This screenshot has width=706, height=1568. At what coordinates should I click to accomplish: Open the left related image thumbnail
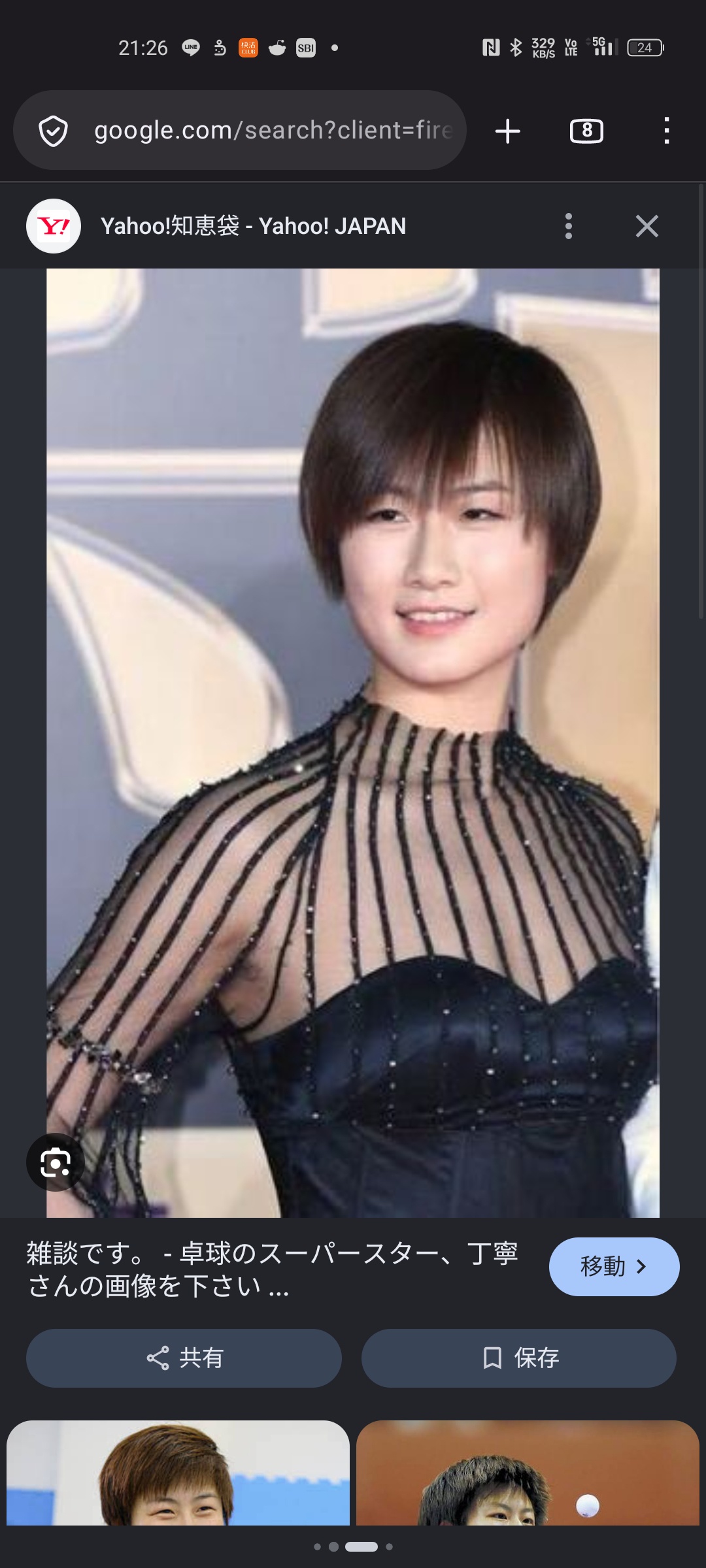pyautogui.click(x=178, y=1473)
